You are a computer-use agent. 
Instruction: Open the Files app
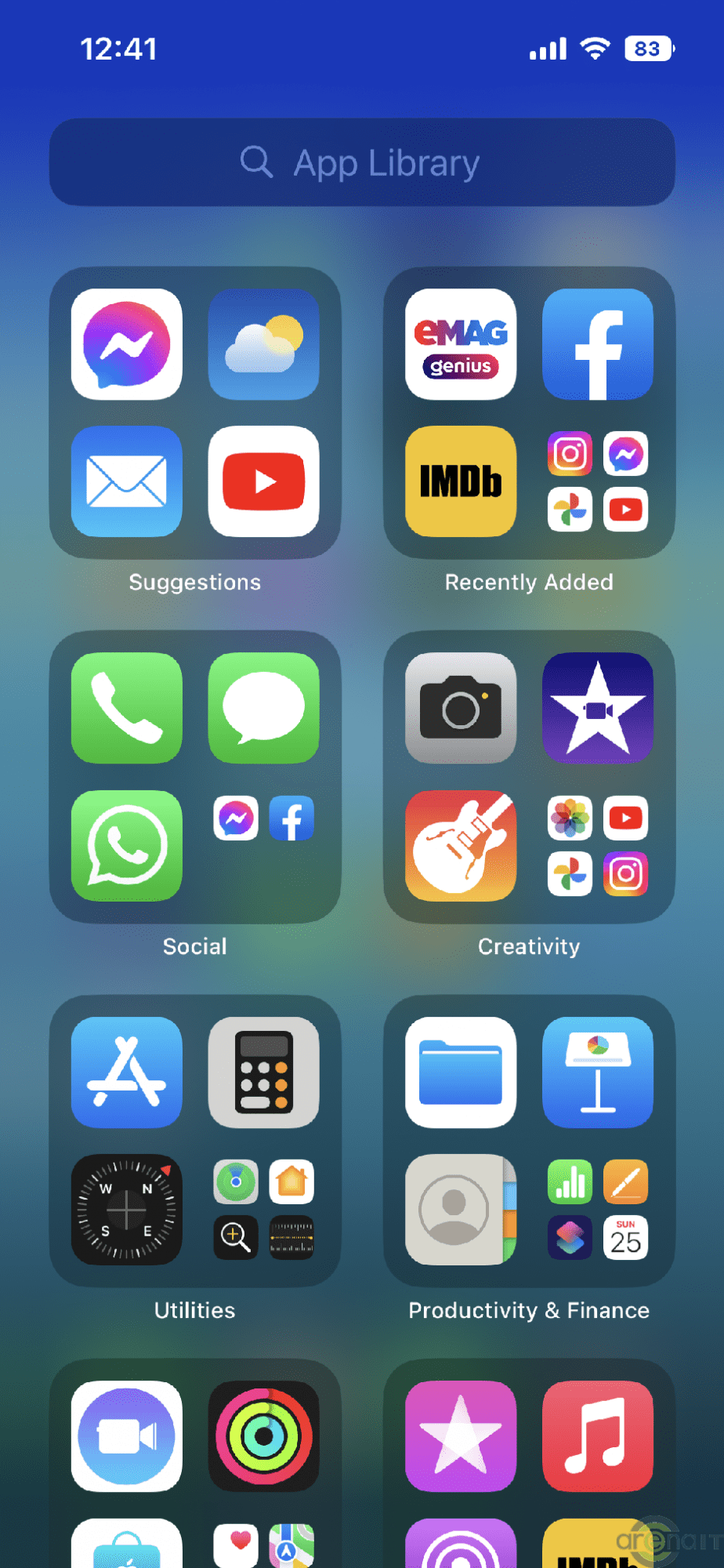pos(461,1072)
